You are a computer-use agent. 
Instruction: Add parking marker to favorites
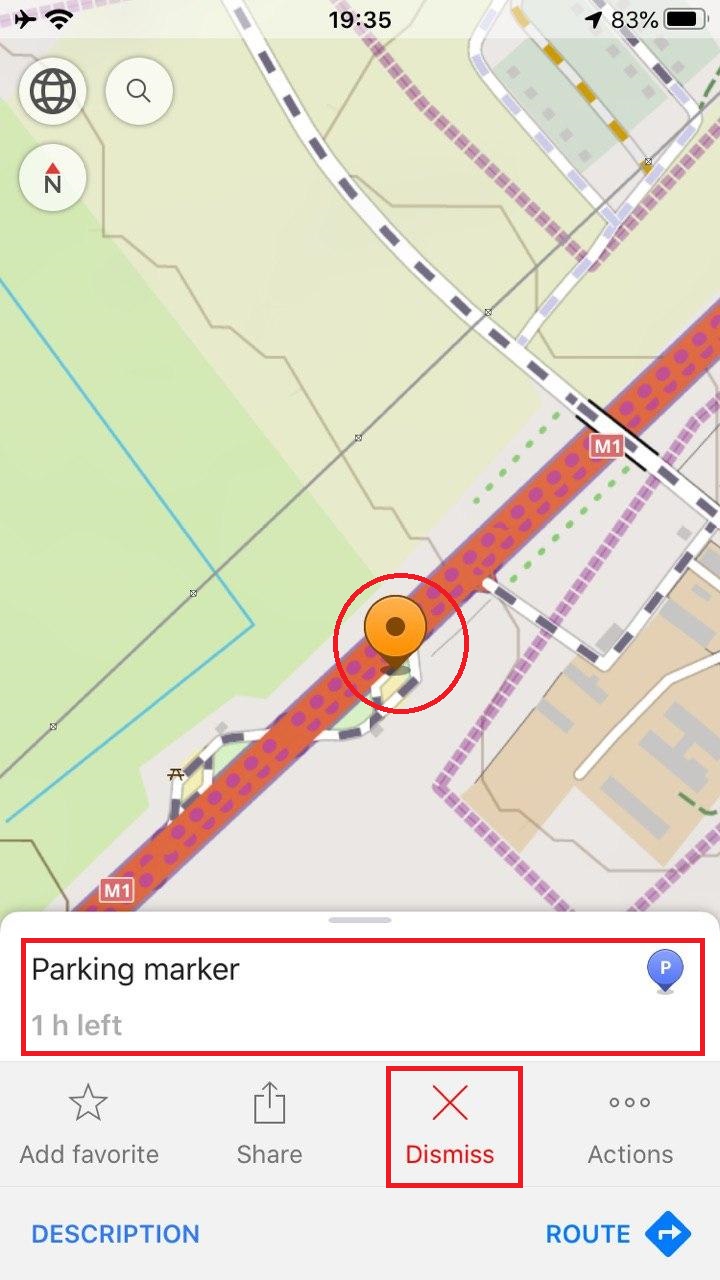[x=89, y=1126]
